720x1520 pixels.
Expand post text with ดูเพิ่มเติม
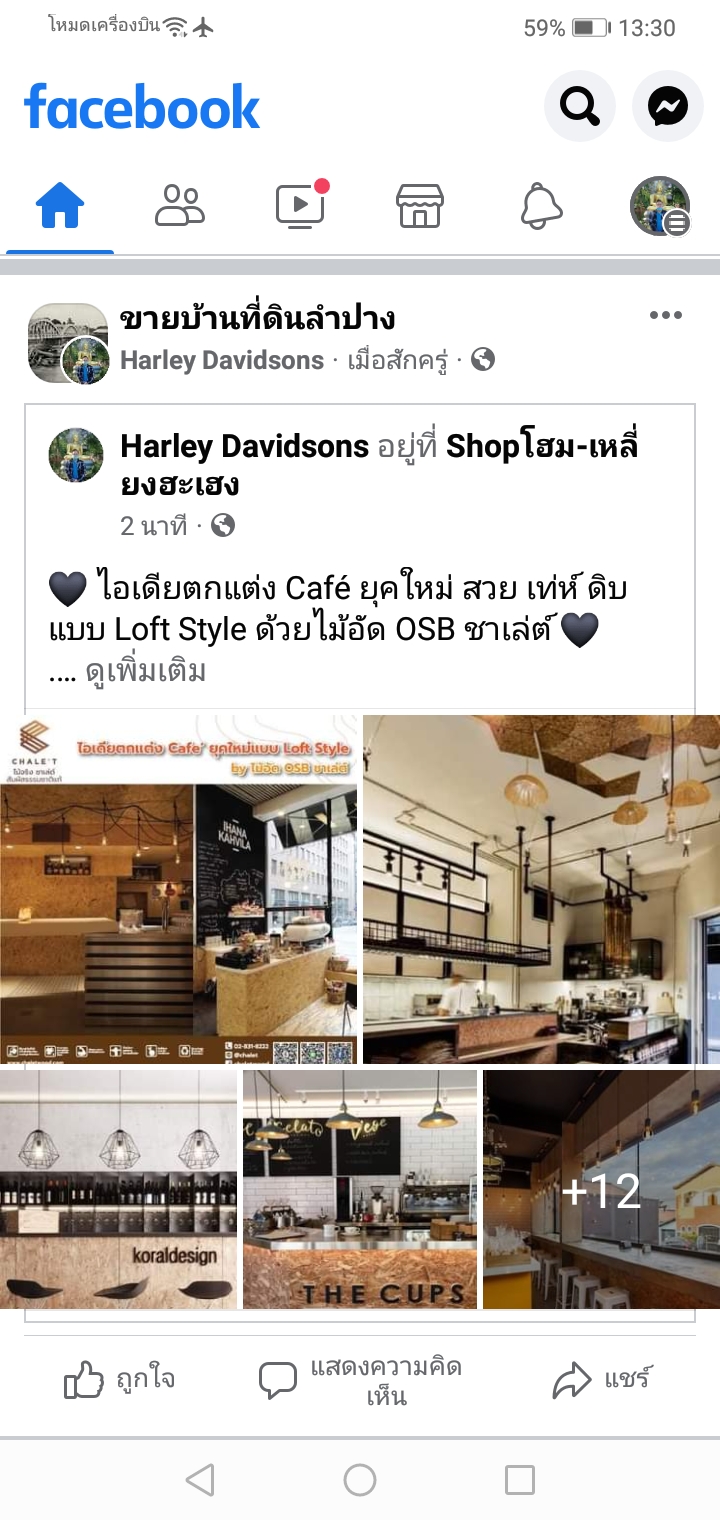146,672
